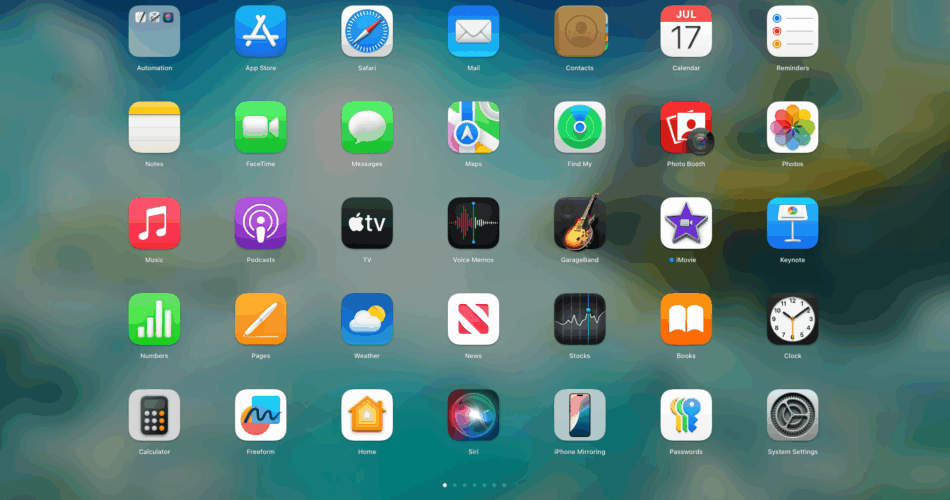Launch iPhone Mirroring

pyautogui.click(x=580, y=415)
